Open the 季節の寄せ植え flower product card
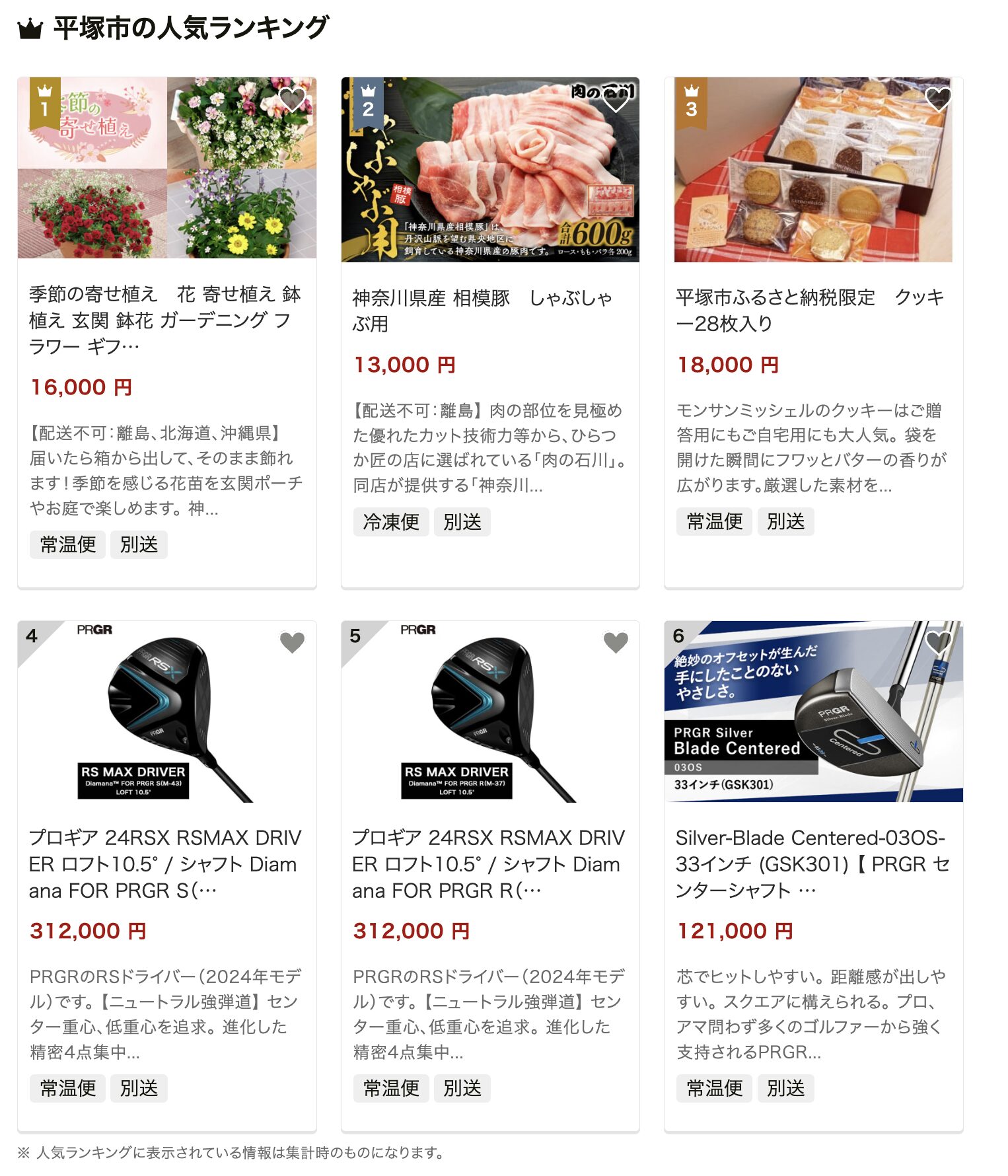 point(165,320)
